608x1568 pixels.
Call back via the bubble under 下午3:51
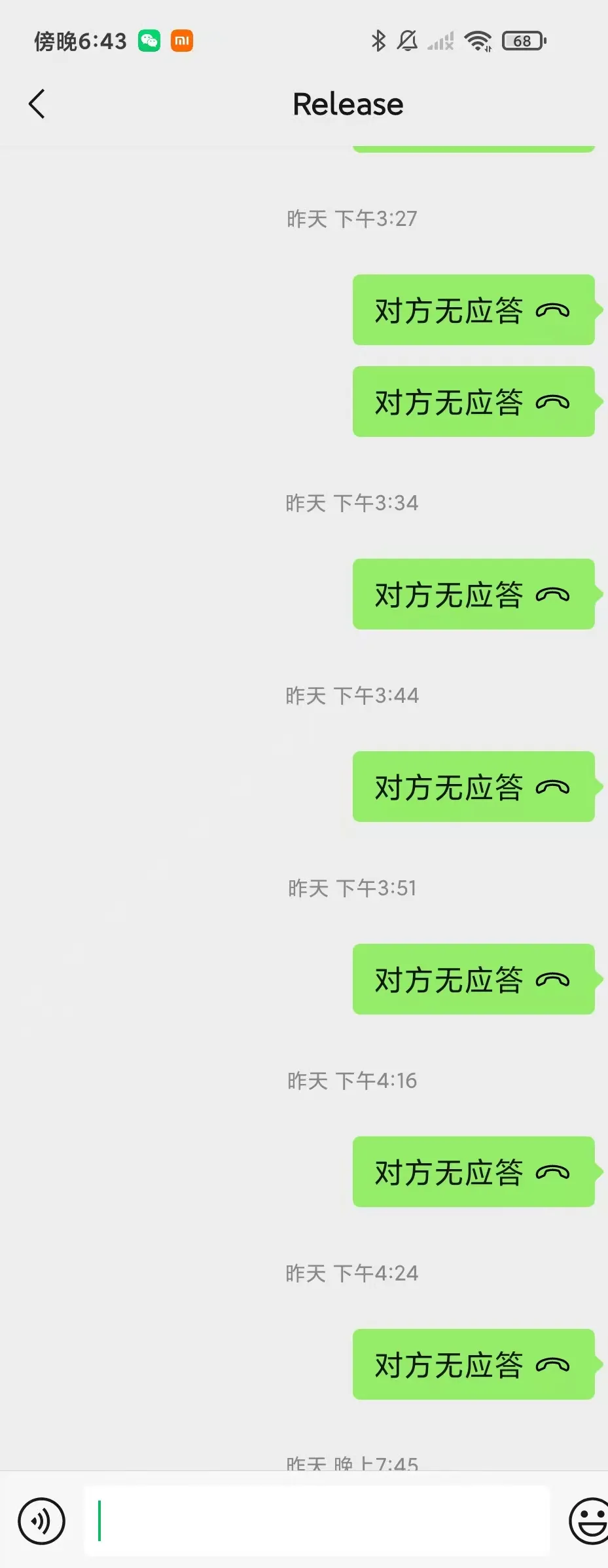pos(473,979)
